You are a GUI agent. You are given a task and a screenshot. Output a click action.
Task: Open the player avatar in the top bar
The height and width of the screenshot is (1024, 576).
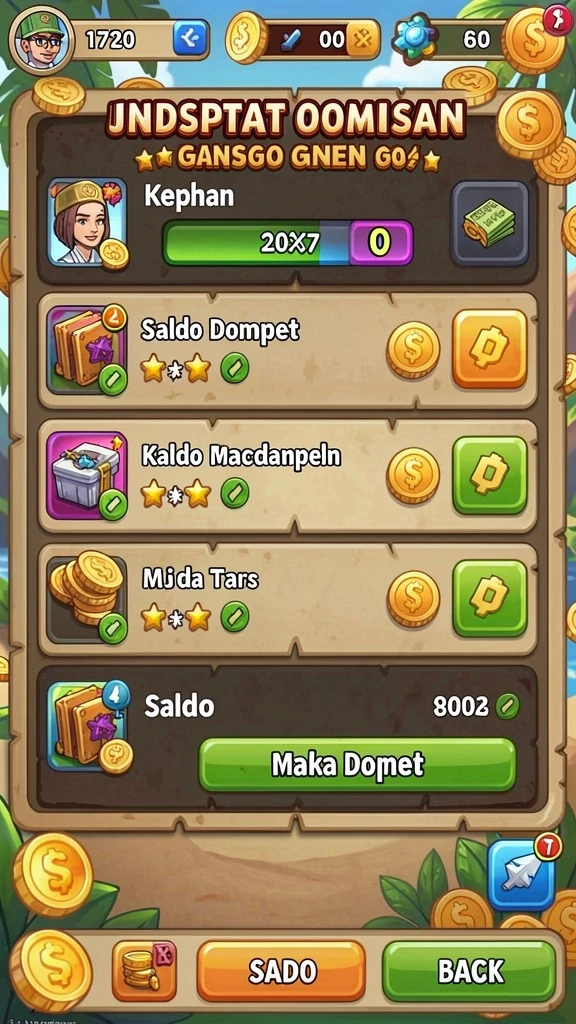[40, 40]
